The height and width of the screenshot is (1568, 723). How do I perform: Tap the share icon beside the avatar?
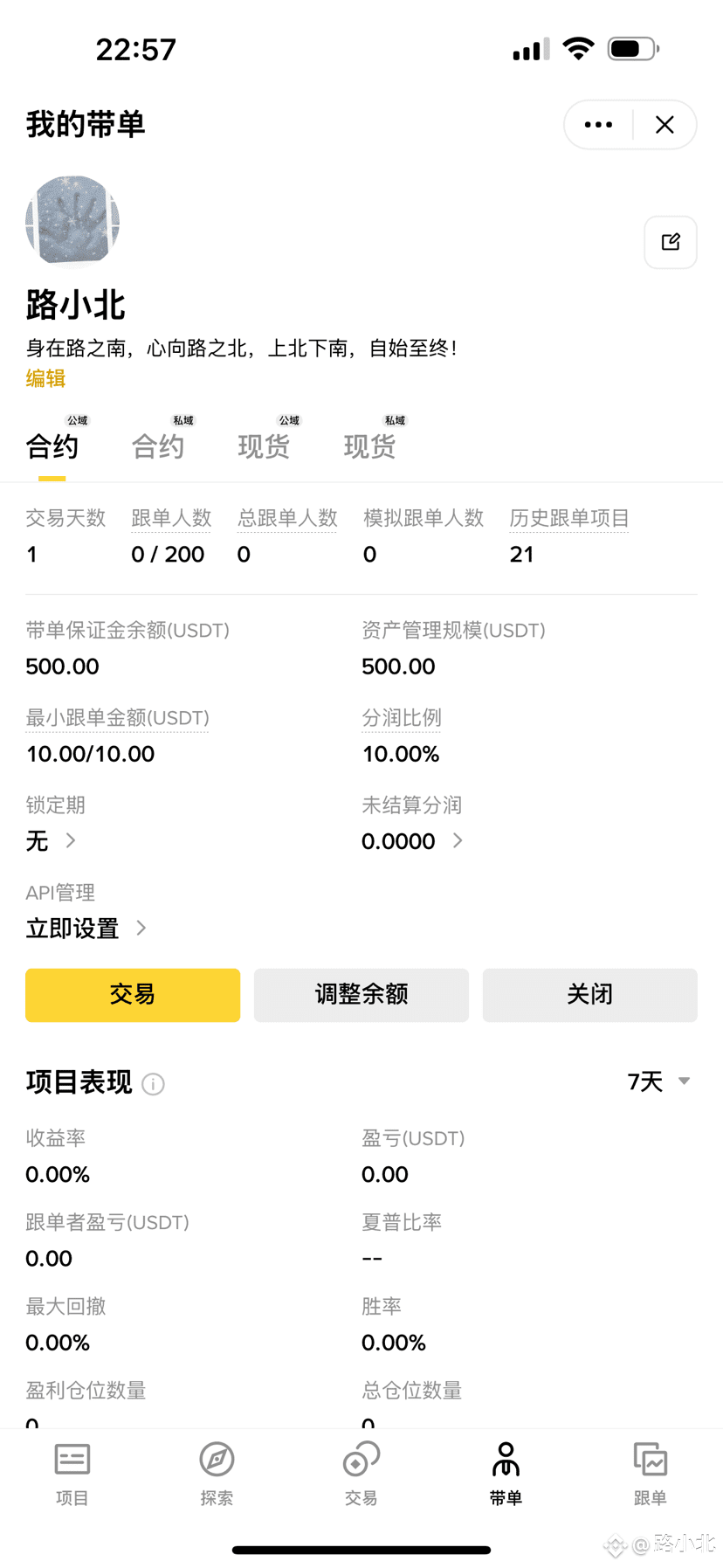point(671,242)
